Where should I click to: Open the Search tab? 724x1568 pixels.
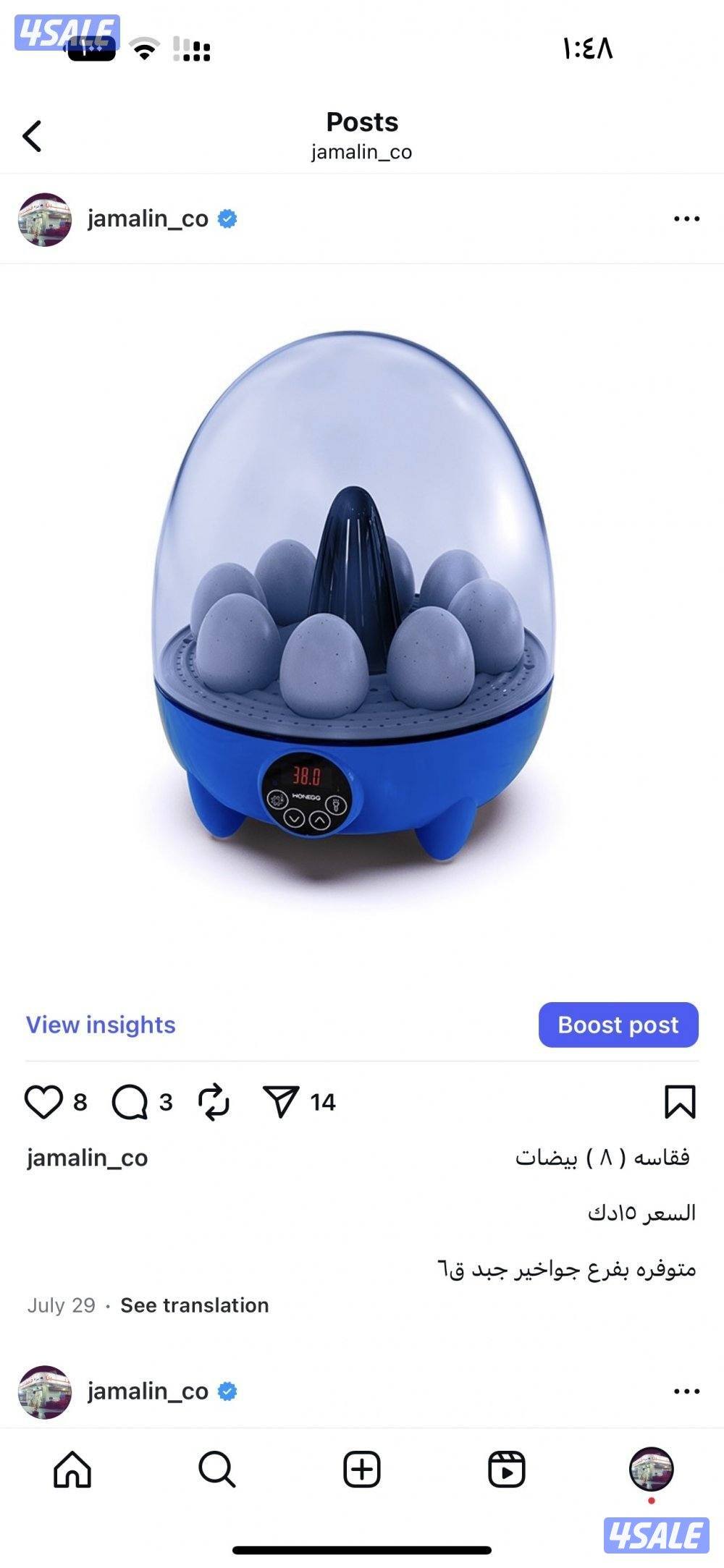pos(216,1470)
